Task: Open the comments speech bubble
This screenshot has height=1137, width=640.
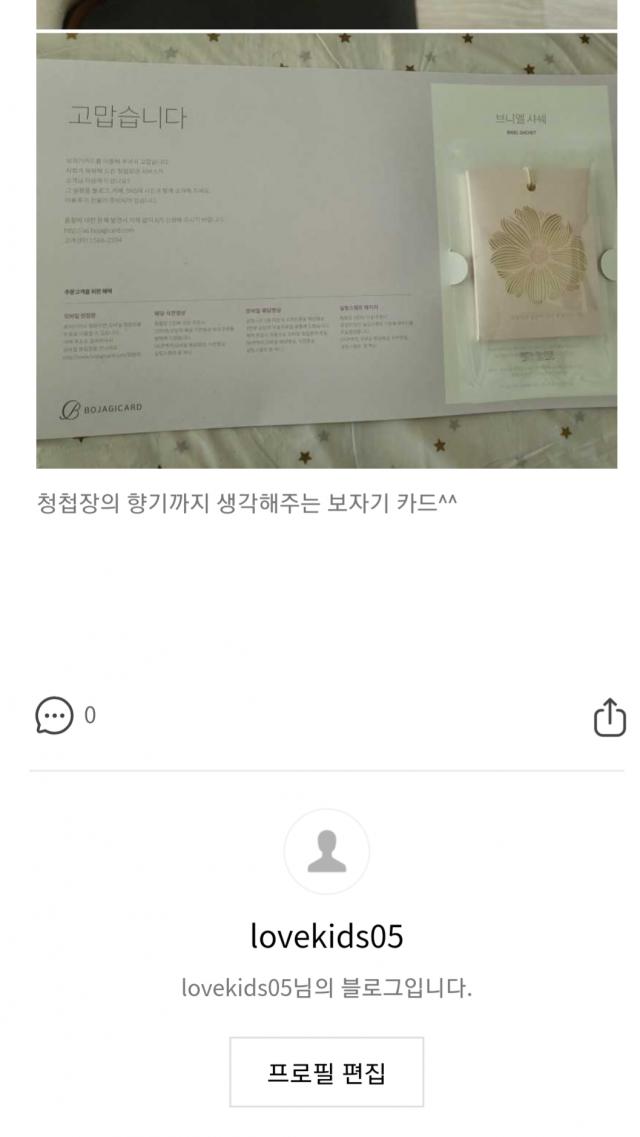Action: (54, 715)
